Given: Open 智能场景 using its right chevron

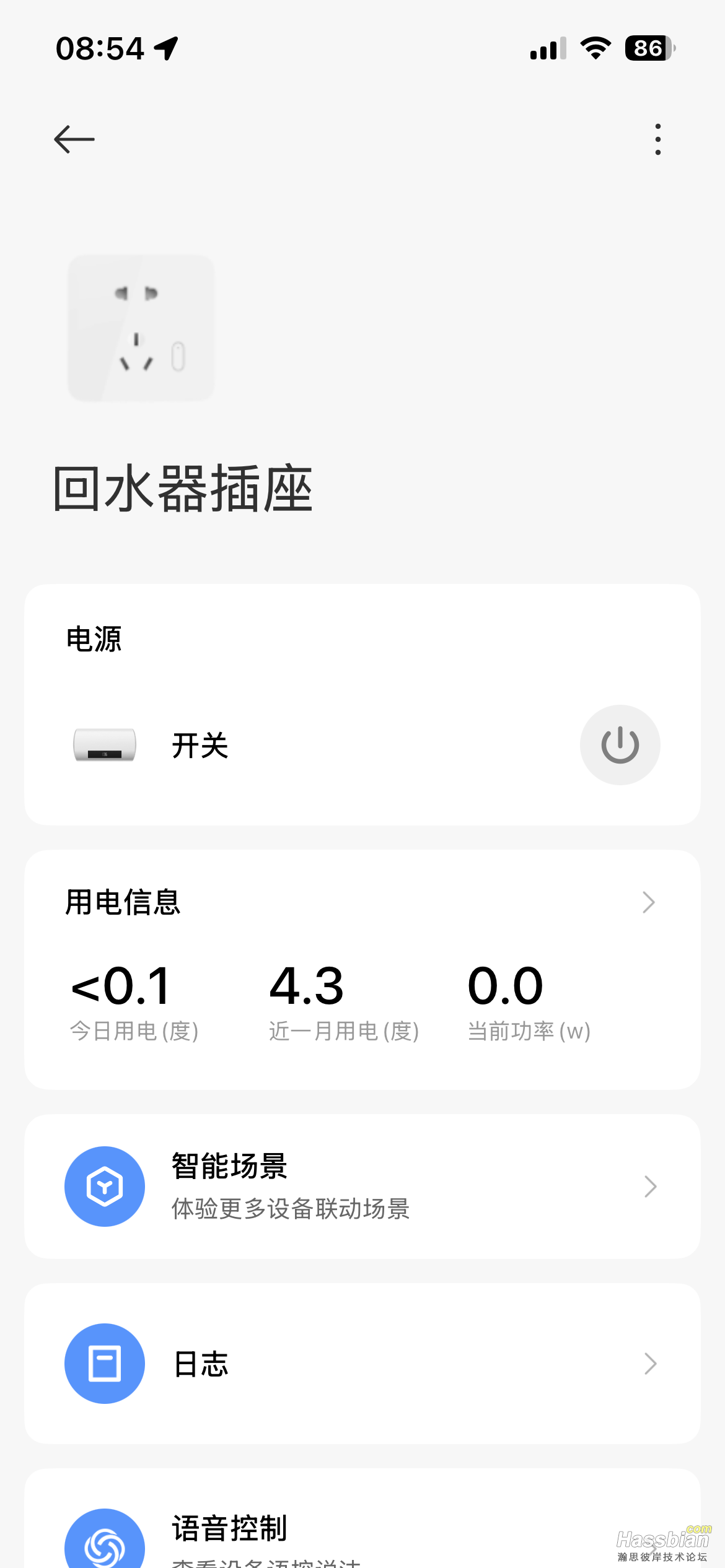Looking at the screenshot, I should (650, 1186).
